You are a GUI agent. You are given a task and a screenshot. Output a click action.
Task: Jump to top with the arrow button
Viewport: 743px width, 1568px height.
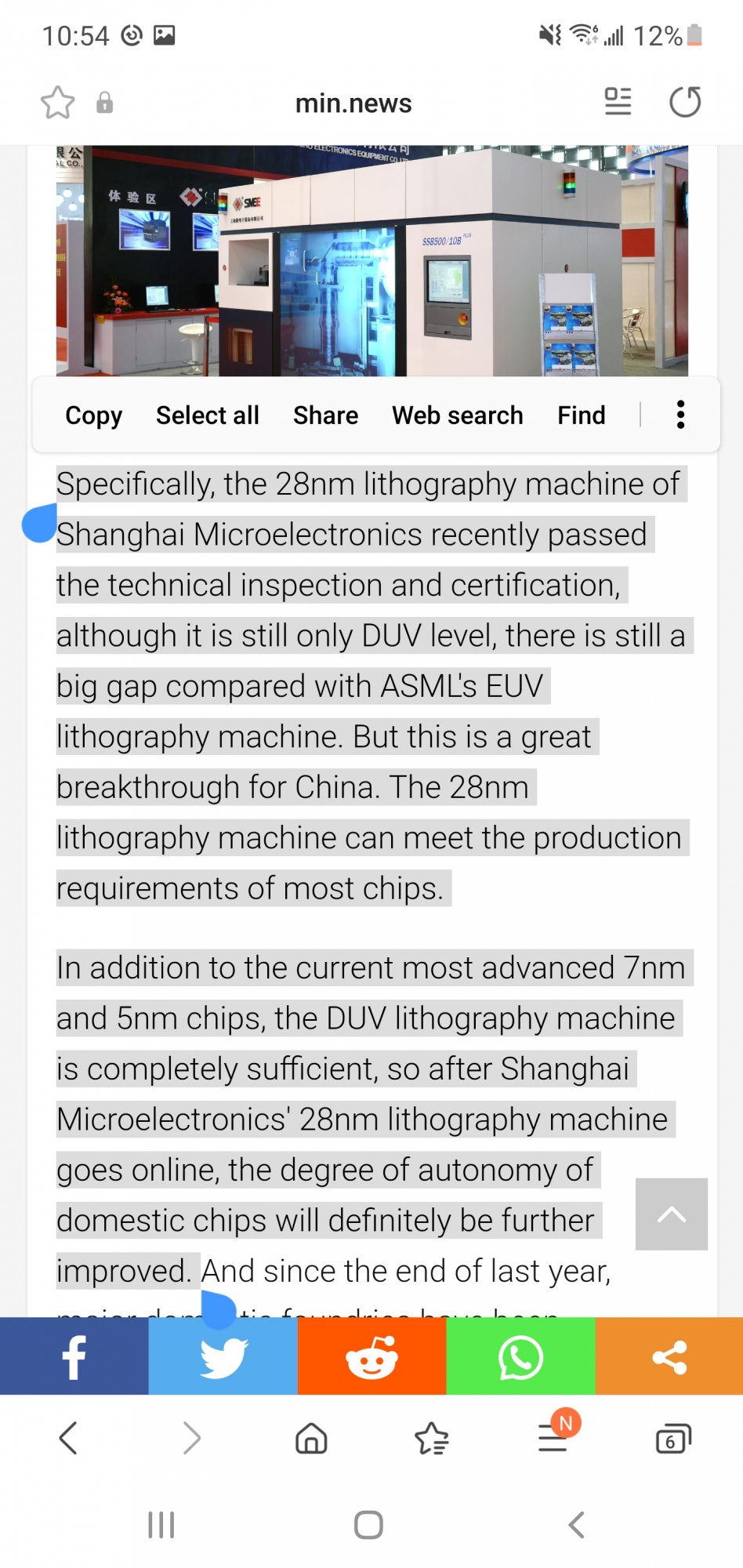coord(672,1214)
